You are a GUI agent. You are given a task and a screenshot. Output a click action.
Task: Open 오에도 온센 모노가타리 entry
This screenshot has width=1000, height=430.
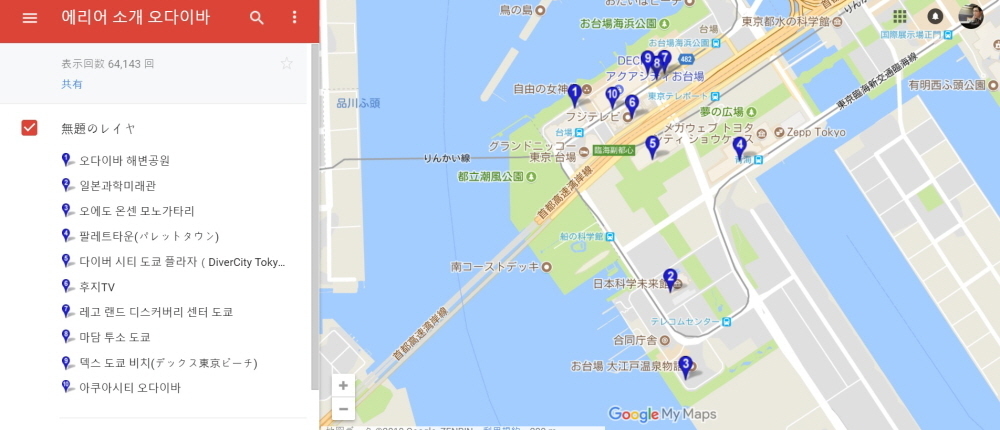[x=136, y=211]
